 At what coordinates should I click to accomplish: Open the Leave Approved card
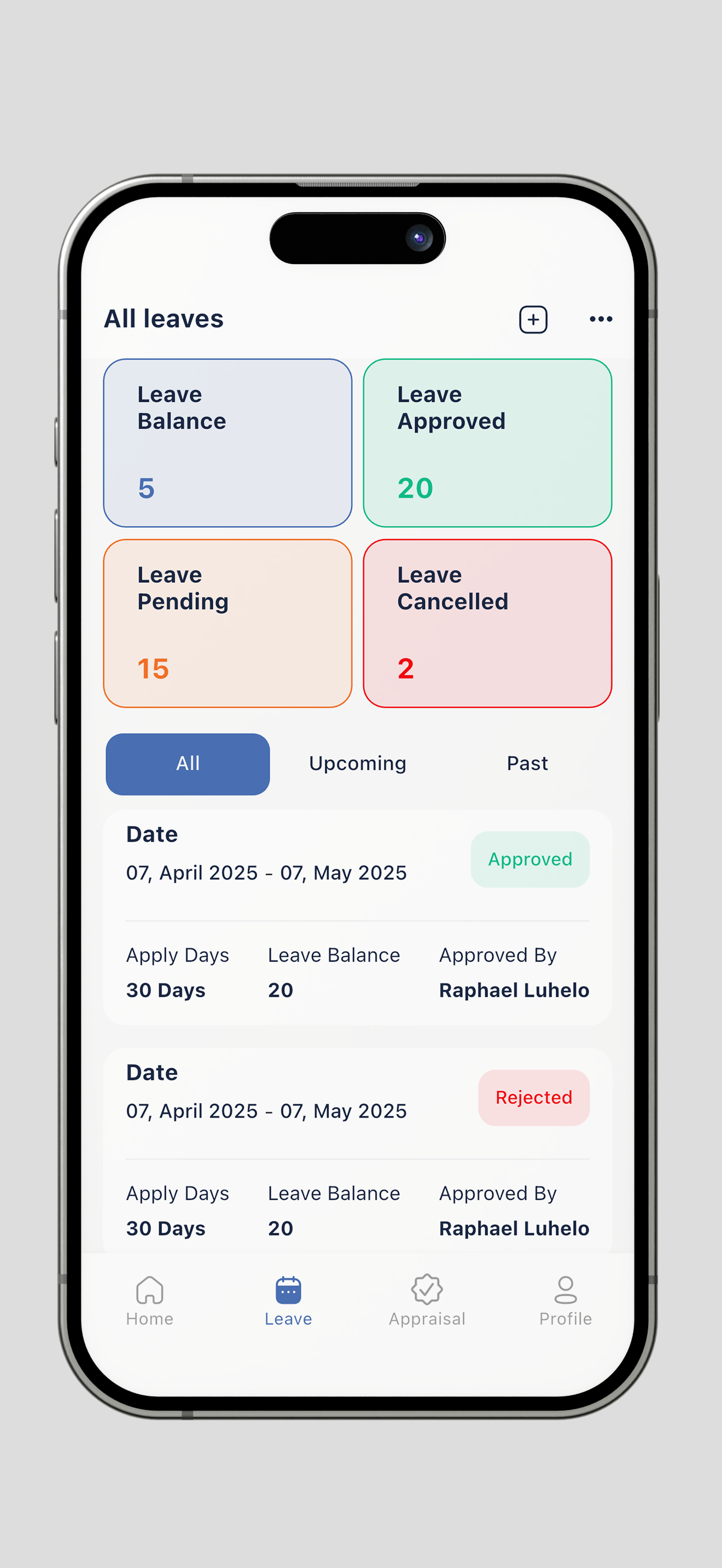487,442
